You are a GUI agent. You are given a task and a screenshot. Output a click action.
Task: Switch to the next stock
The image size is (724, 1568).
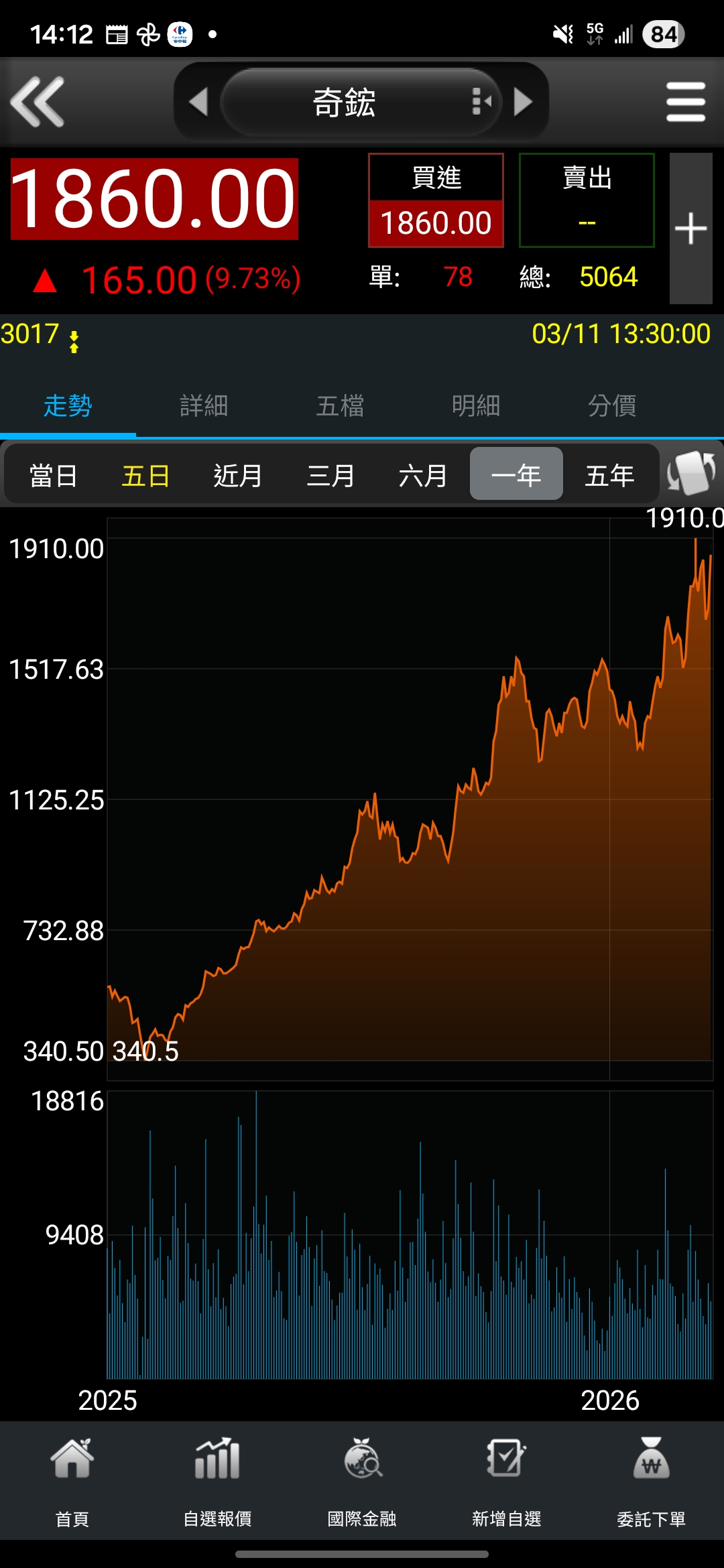point(523,102)
